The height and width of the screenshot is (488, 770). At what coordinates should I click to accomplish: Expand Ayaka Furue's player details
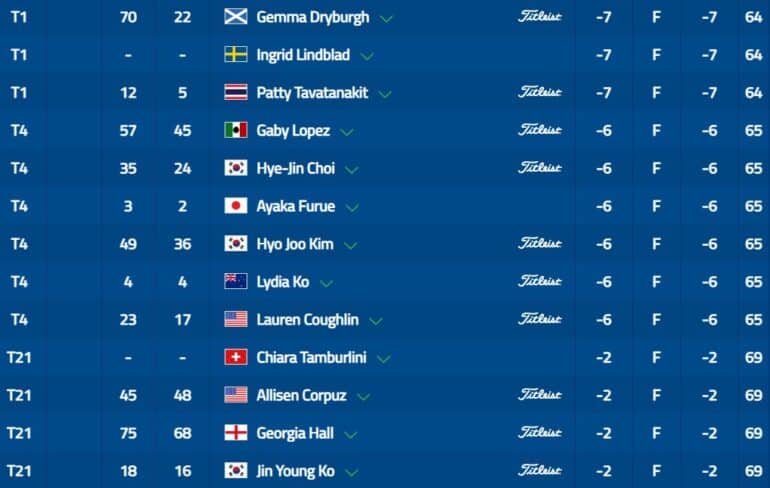(x=353, y=207)
